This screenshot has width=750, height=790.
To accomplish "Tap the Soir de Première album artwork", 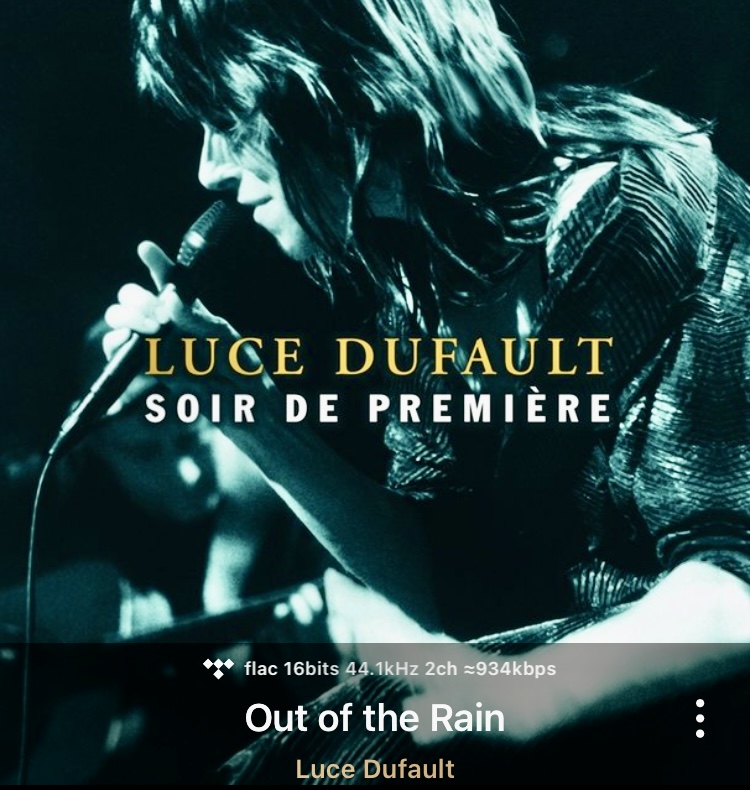I will coord(375,320).
